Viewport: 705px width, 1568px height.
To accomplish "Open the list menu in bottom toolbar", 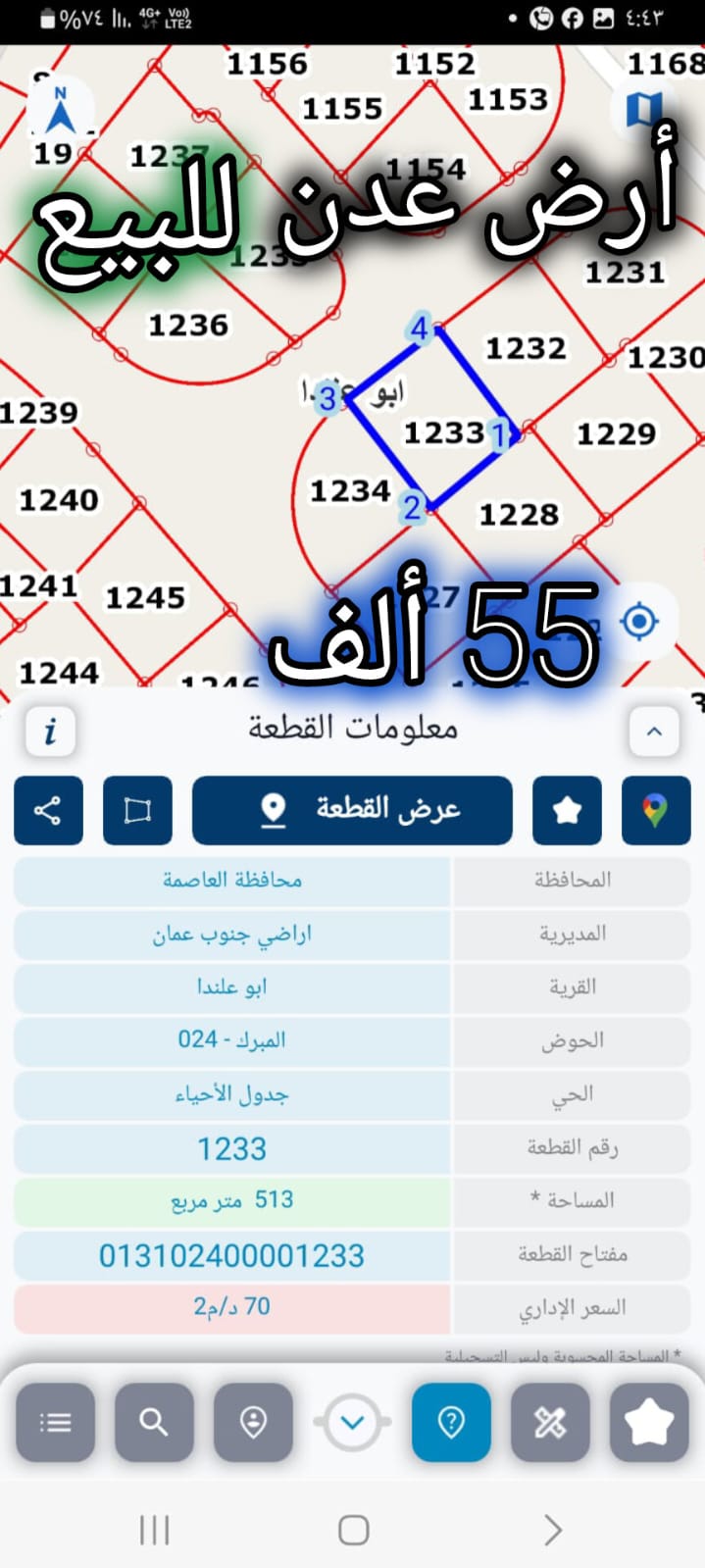I will [56, 1422].
